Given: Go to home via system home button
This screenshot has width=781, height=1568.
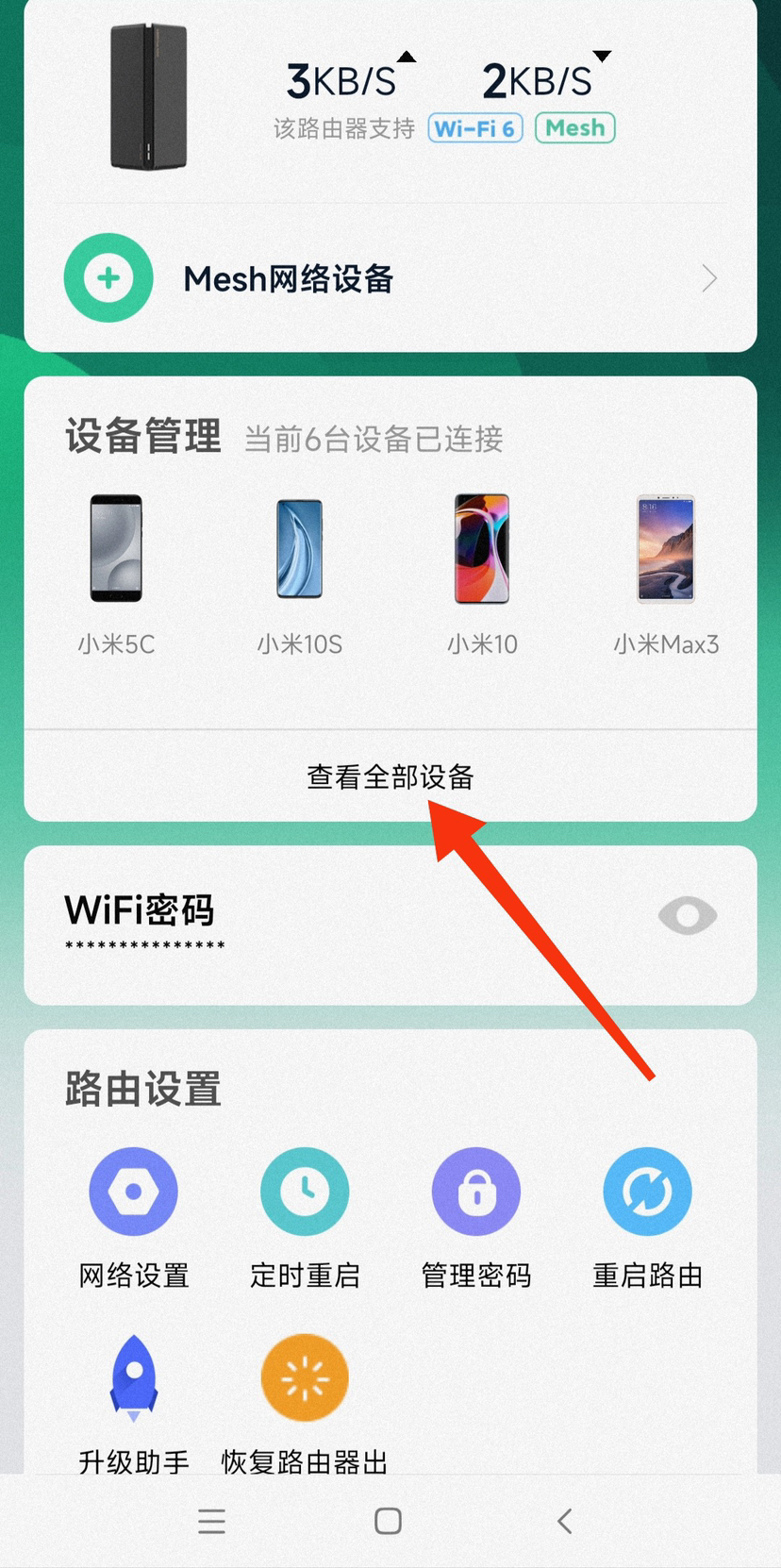Looking at the screenshot, I should point(388,1521).
